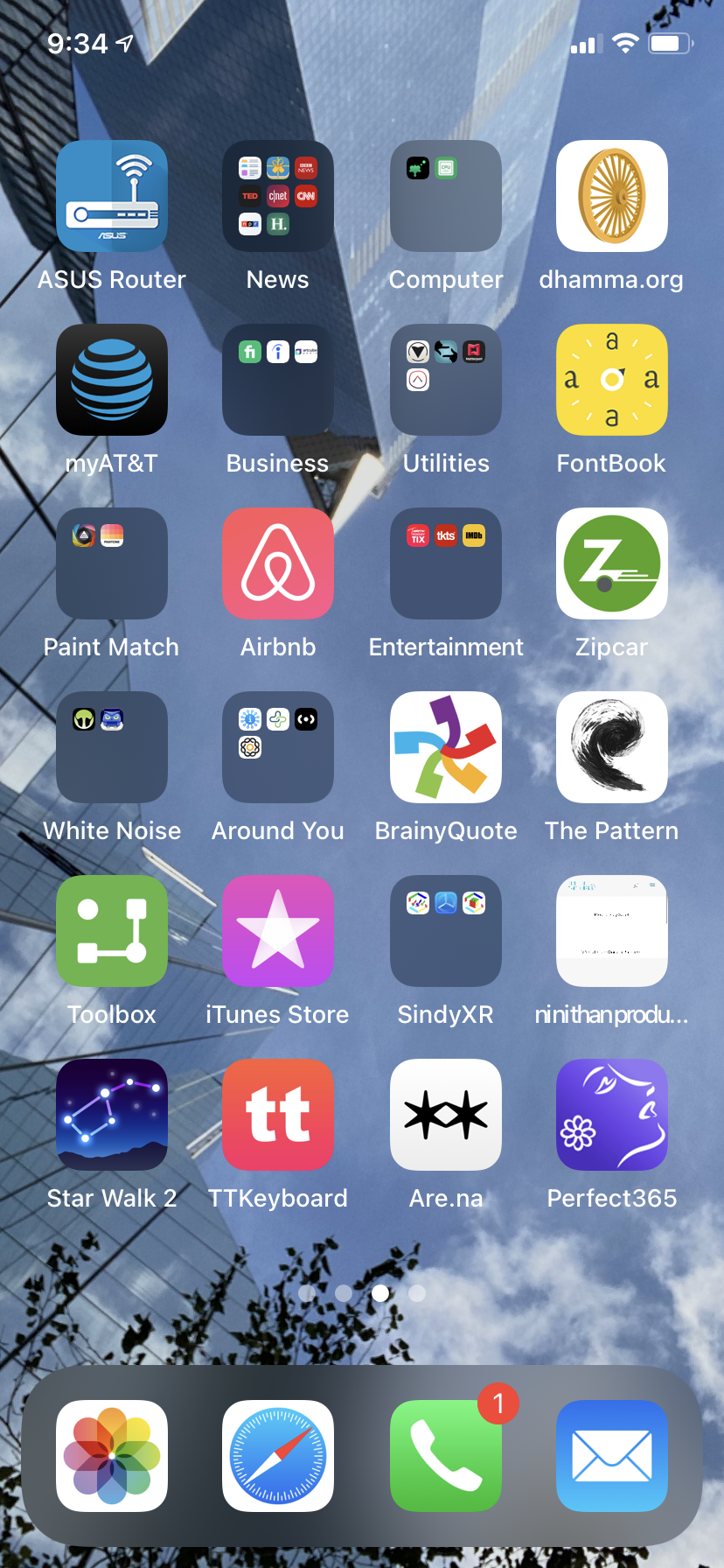
Task: Open Phone app with one badge
Action: [x=446, y=1456]
